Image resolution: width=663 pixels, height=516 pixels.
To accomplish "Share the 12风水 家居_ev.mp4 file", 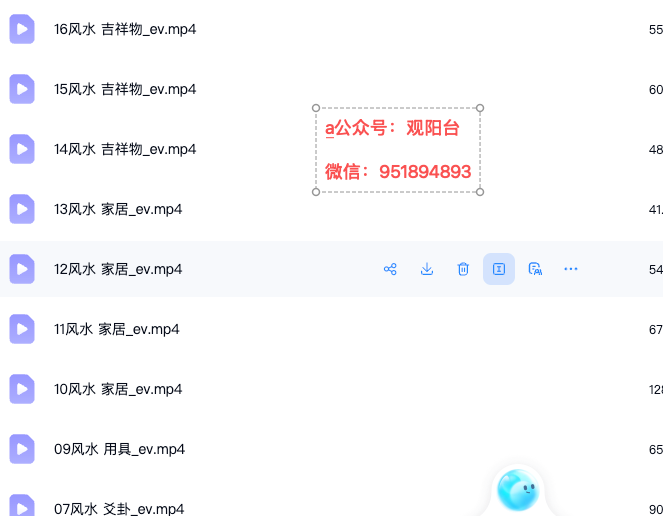I will pos(390,269).
